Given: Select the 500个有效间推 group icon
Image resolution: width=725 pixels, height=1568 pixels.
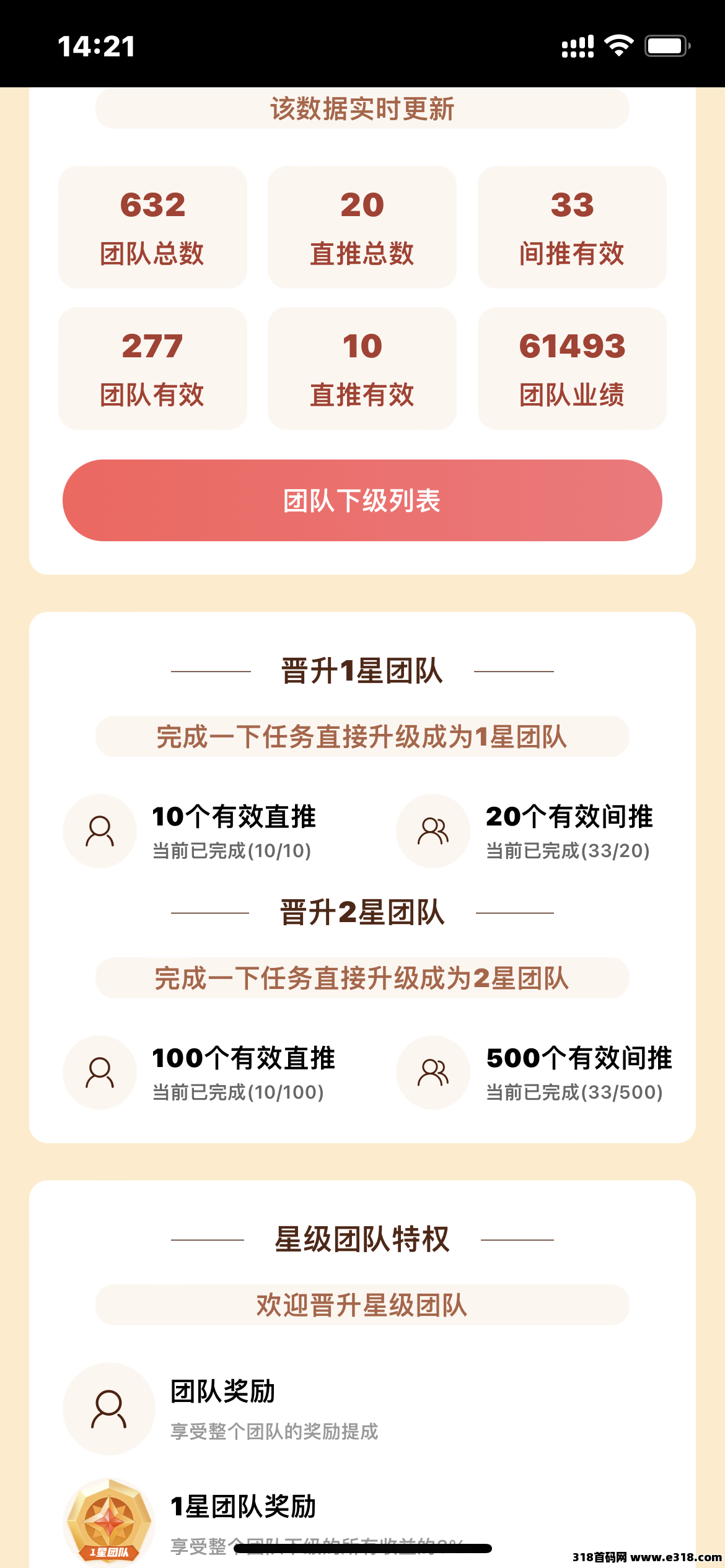Looking at the screenshot, I should click(x=433, y=1073).
